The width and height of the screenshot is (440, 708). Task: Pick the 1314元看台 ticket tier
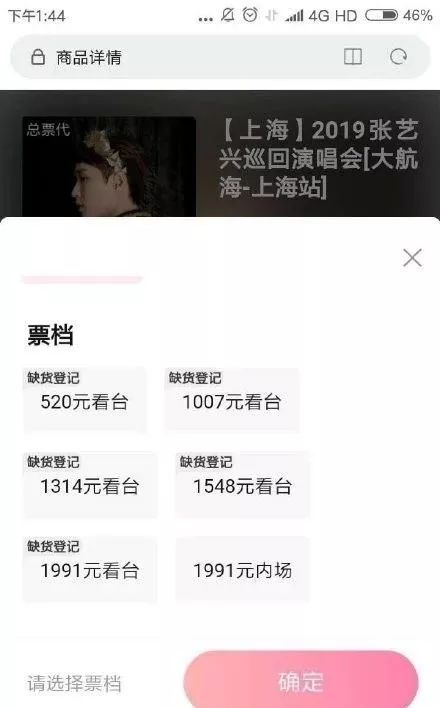[x=90, y=484]
